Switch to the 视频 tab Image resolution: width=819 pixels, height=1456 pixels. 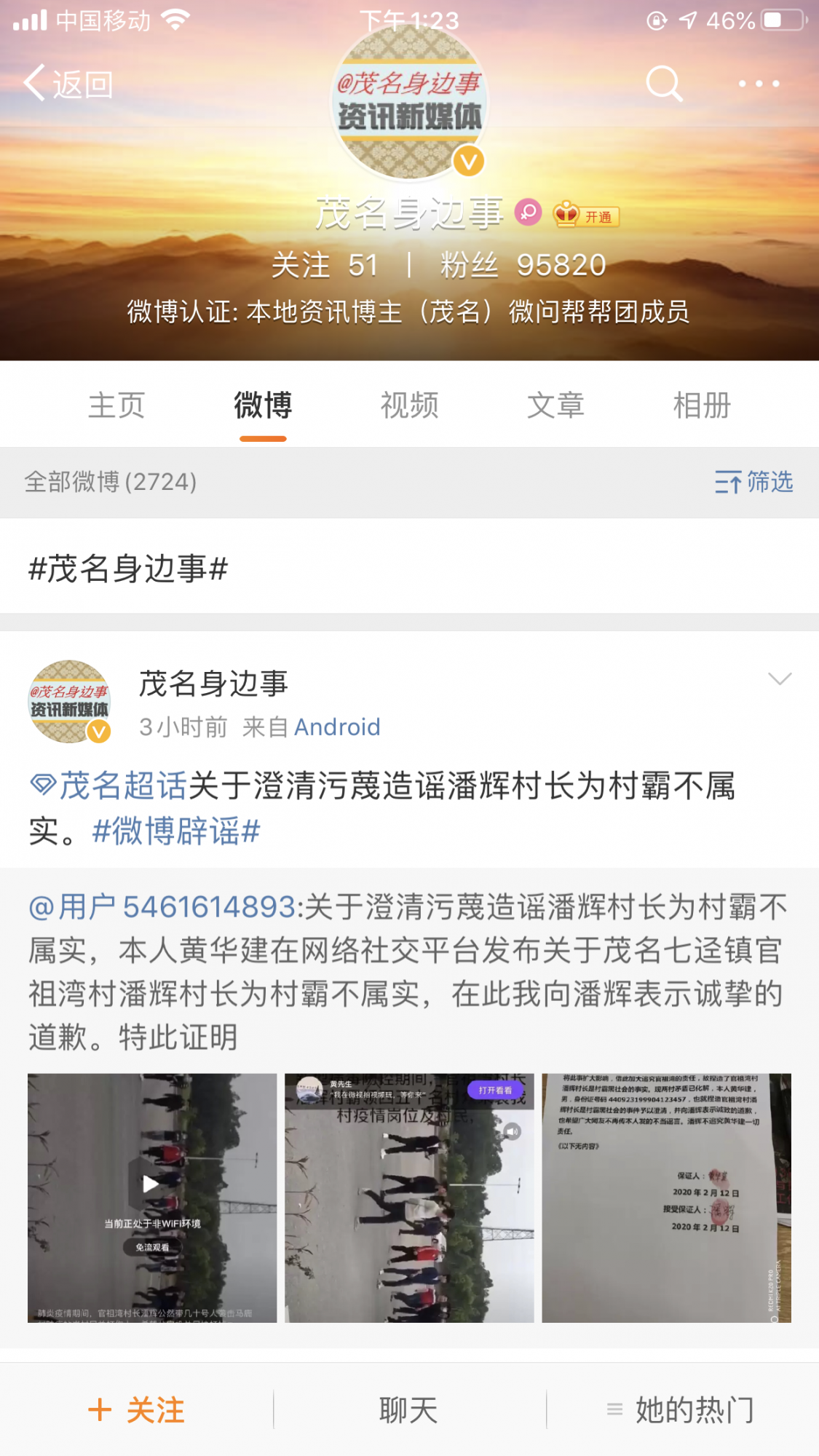click(x=409, y=405)
